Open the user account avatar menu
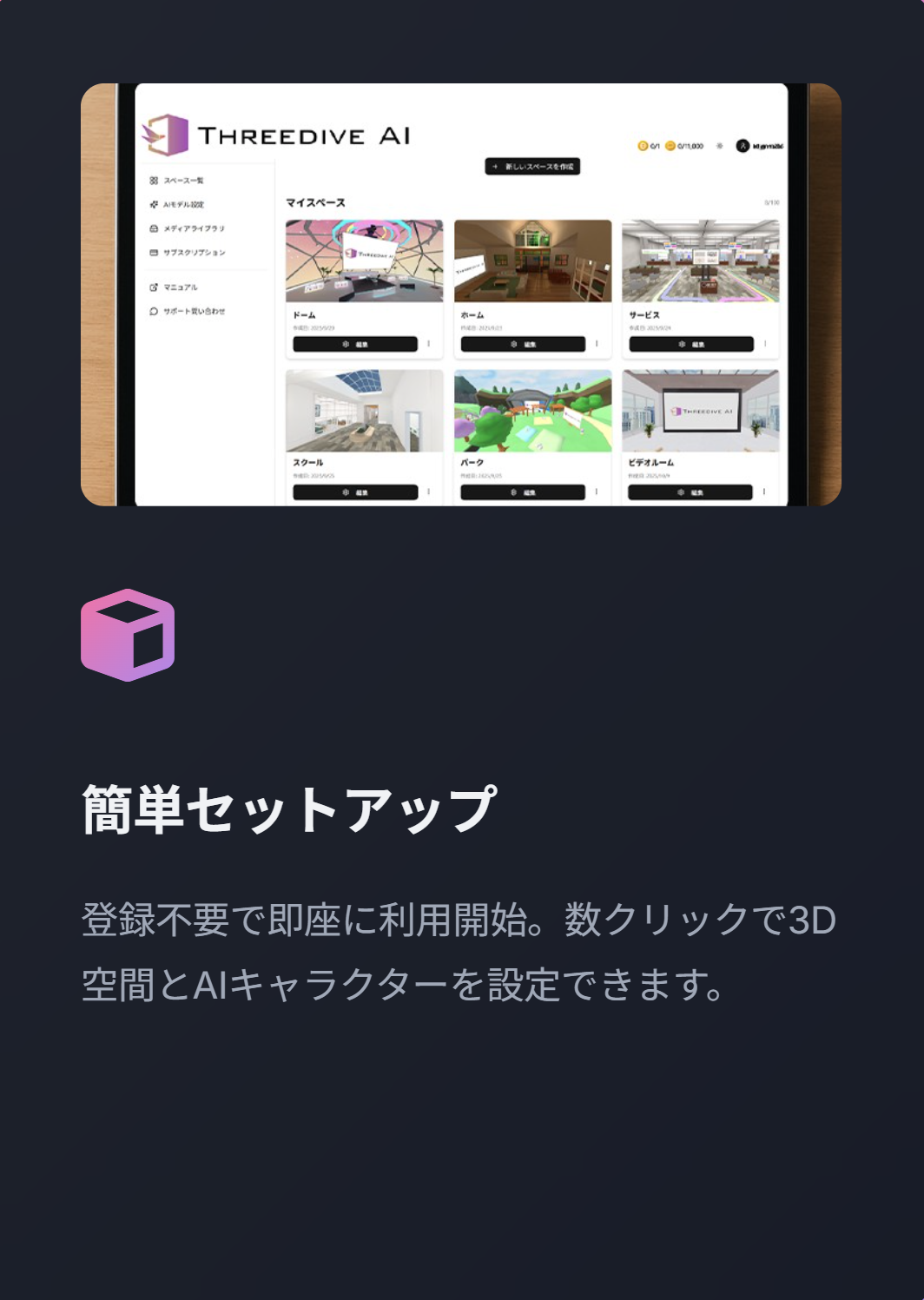Screen dimensions: 924x1300 point(743,146)
